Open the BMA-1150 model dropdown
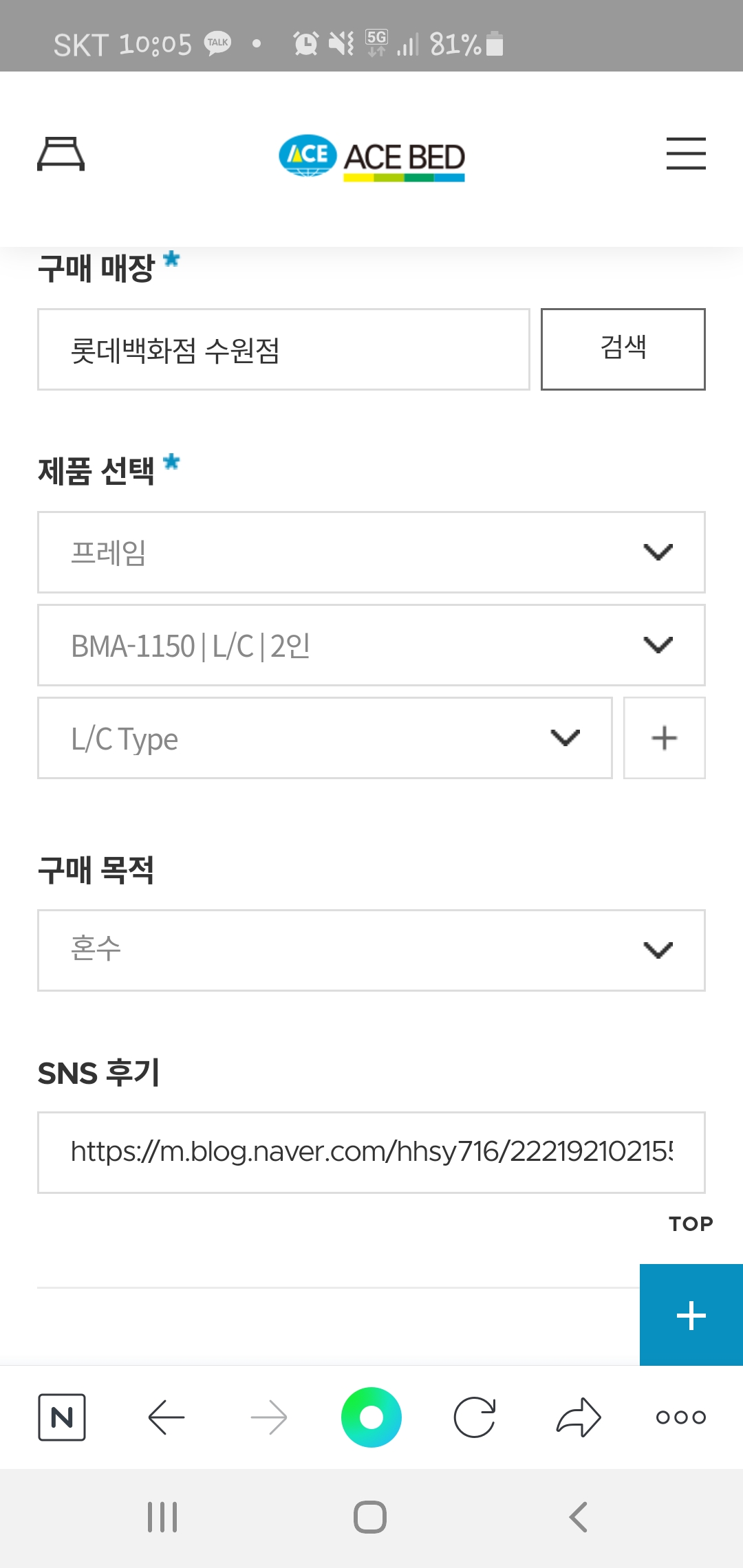 [371, 645]
